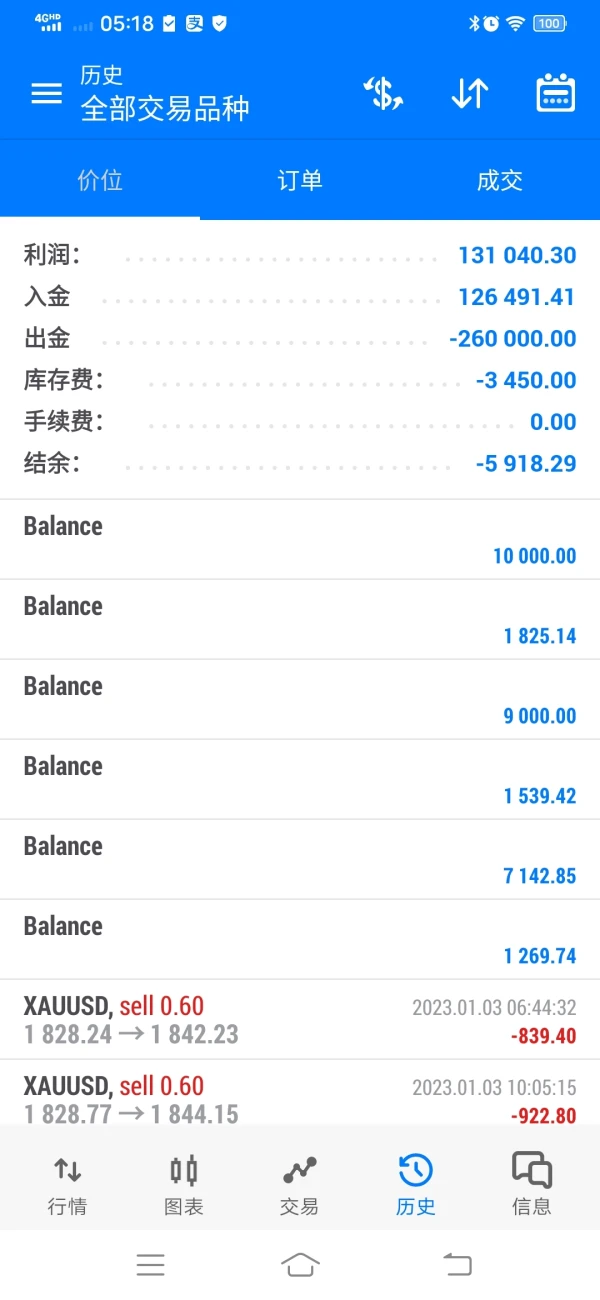This screenshot has width=600, height=1300.
Task: Open the Balance entry of 7 142.85
Action: [x=300, y=860]
